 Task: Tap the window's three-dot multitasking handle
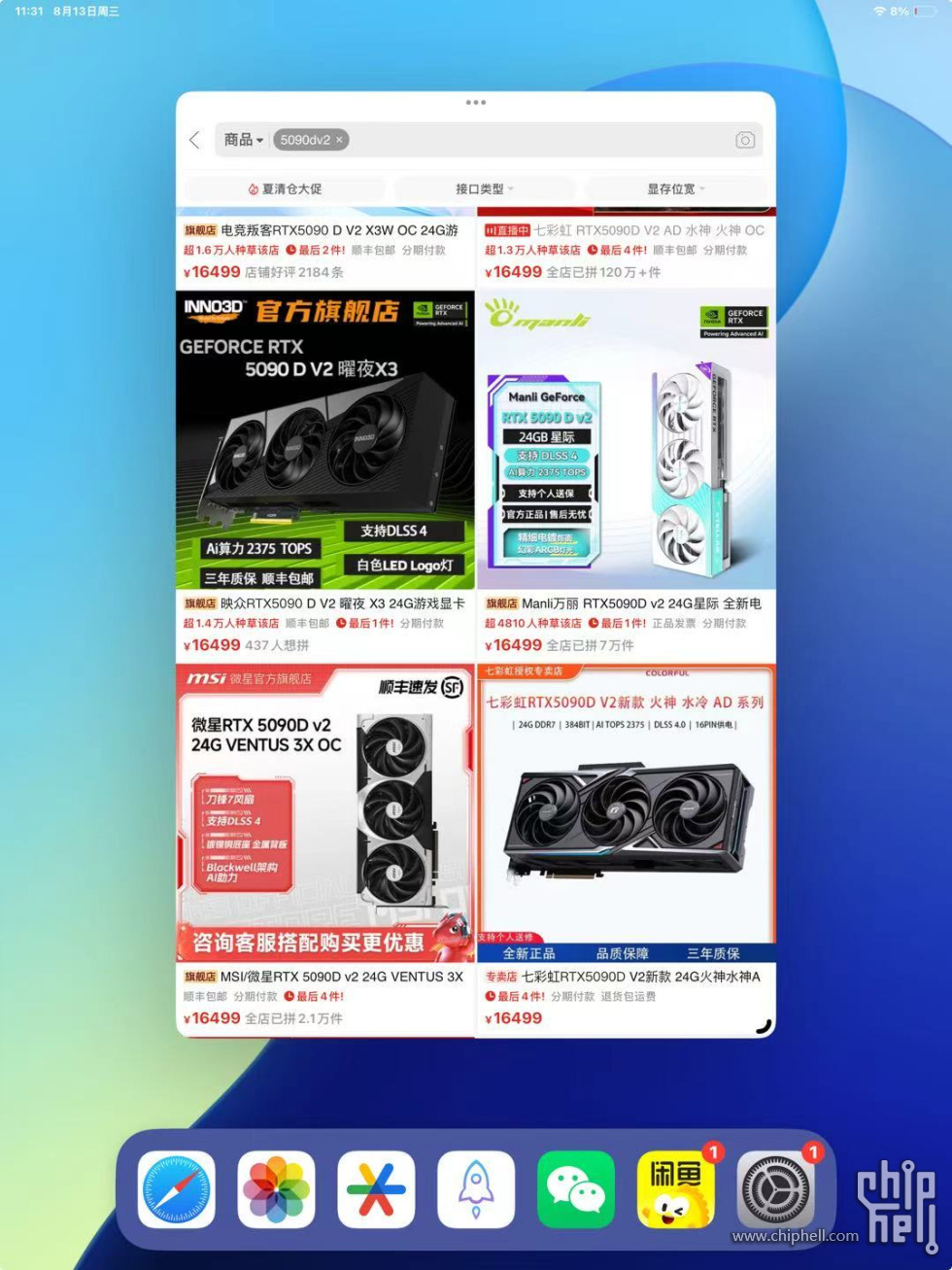click(476, 102)
